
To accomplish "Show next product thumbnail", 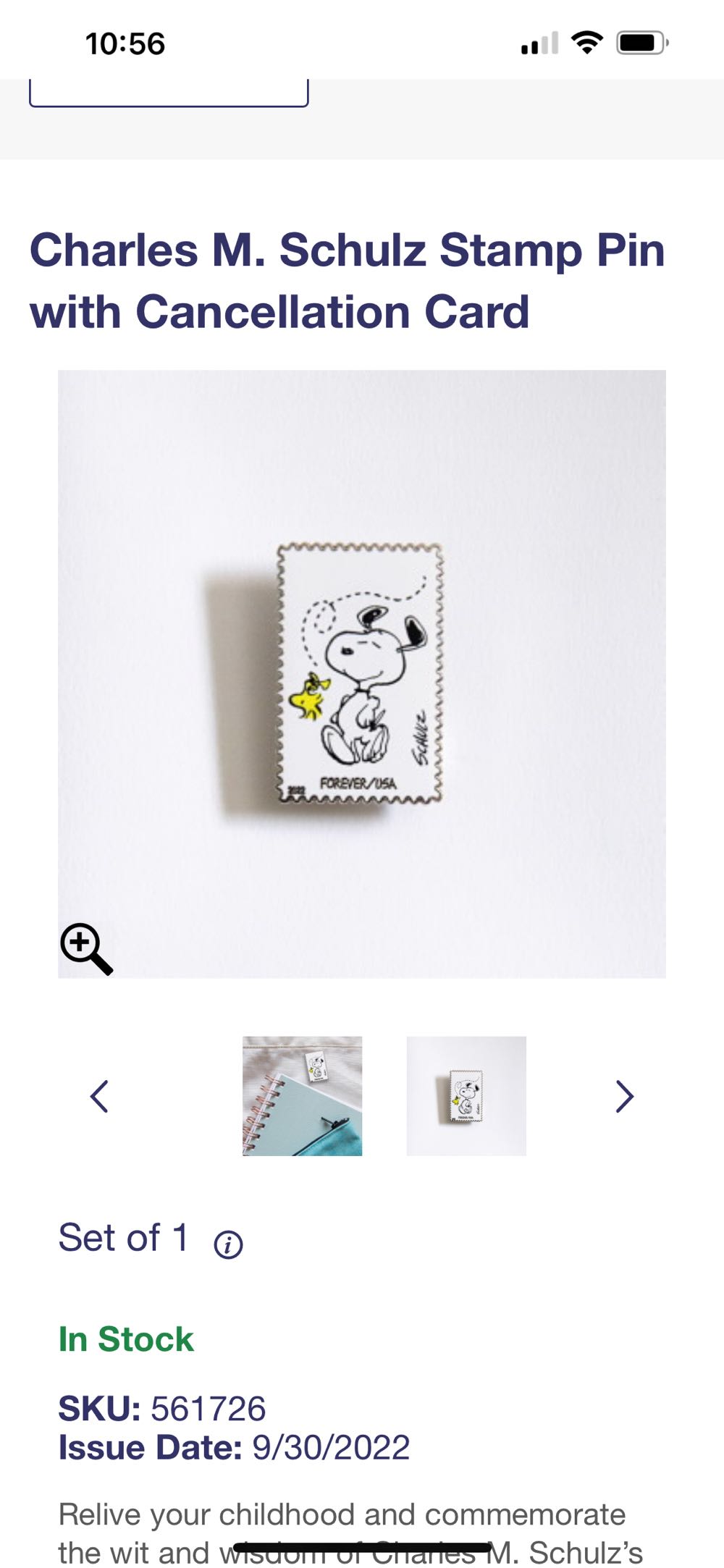I will point(624,1096).
